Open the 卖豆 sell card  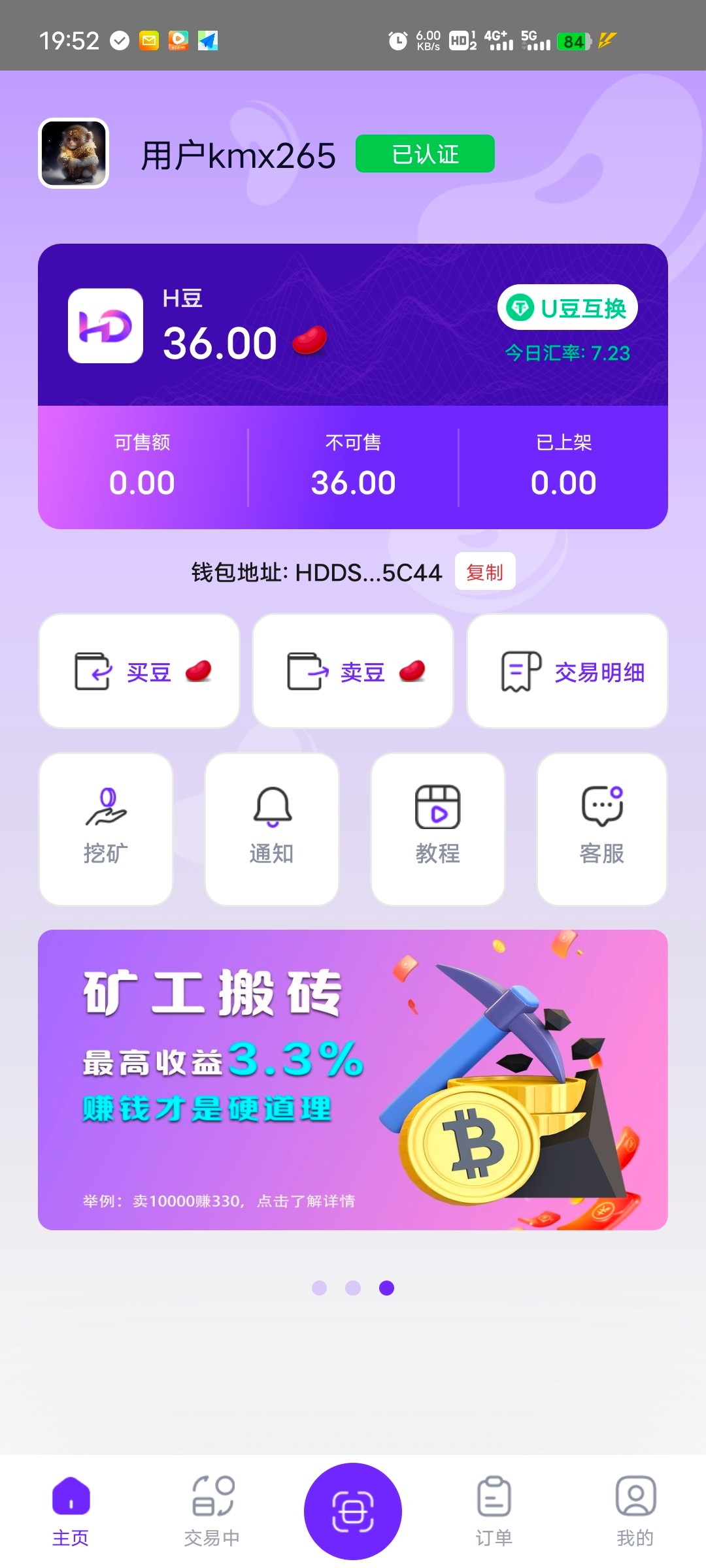[x=353, y=671]
